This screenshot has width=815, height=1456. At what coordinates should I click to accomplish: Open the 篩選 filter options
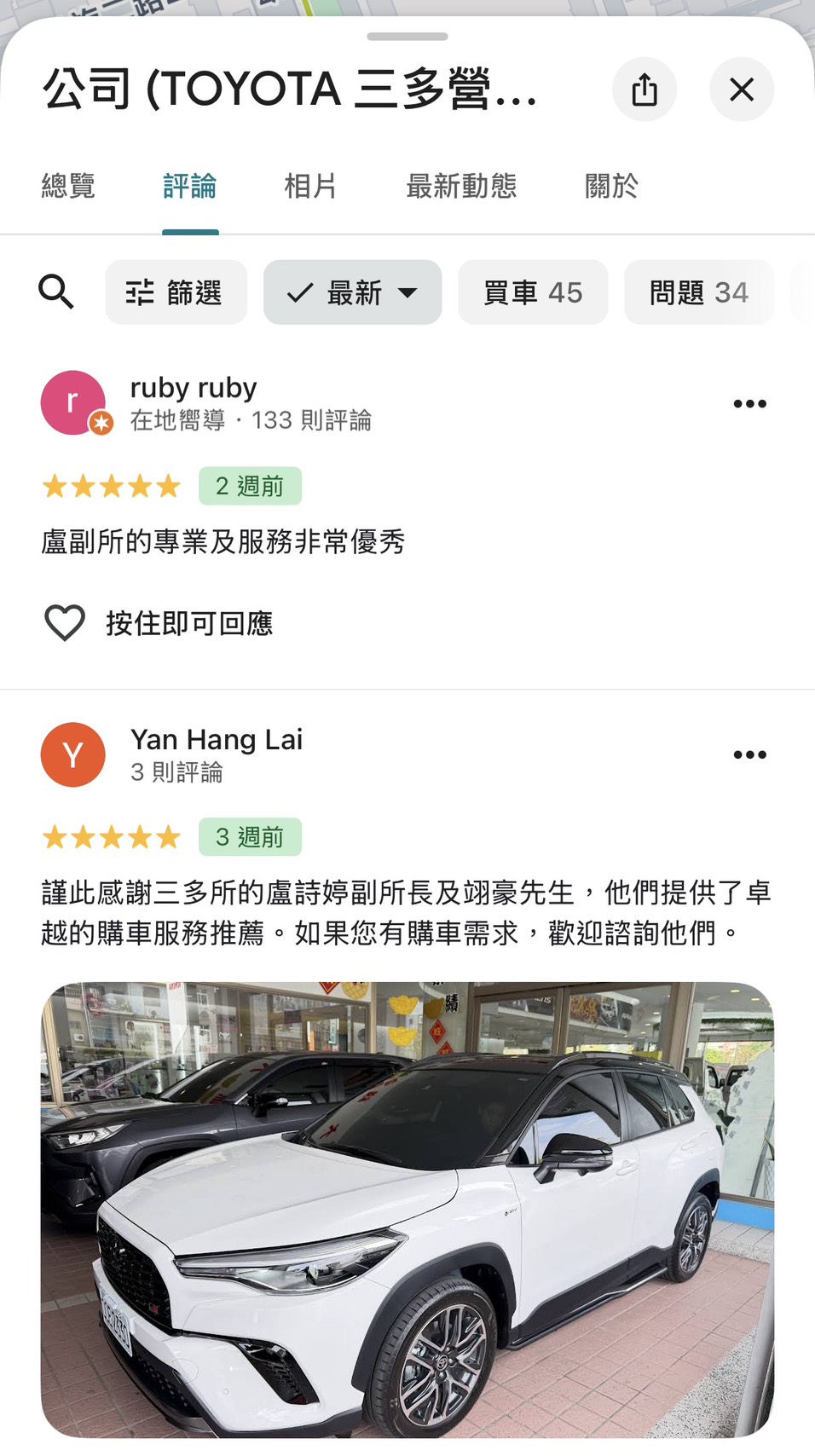[x=176, y=292]
